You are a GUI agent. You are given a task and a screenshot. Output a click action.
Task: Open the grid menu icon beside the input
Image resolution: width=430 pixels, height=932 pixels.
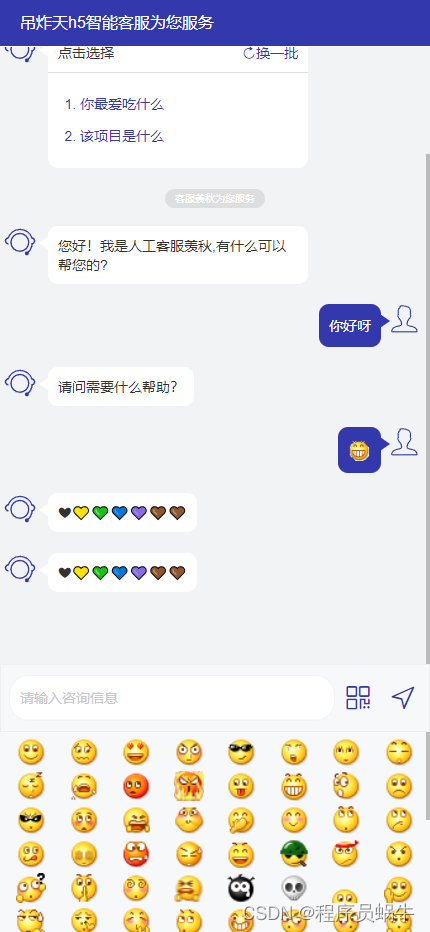coord(358,698)
